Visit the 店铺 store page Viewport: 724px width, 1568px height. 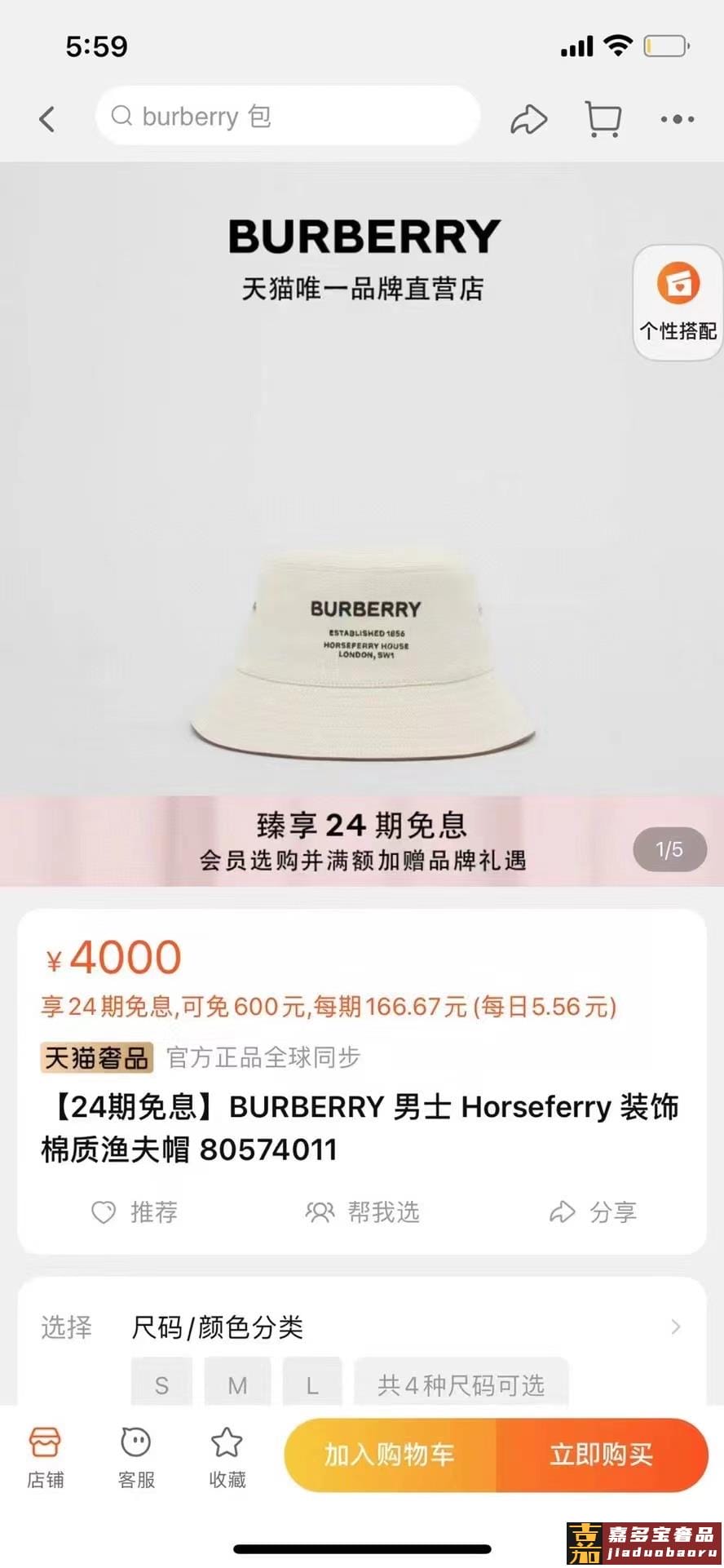coord(45,1458)
